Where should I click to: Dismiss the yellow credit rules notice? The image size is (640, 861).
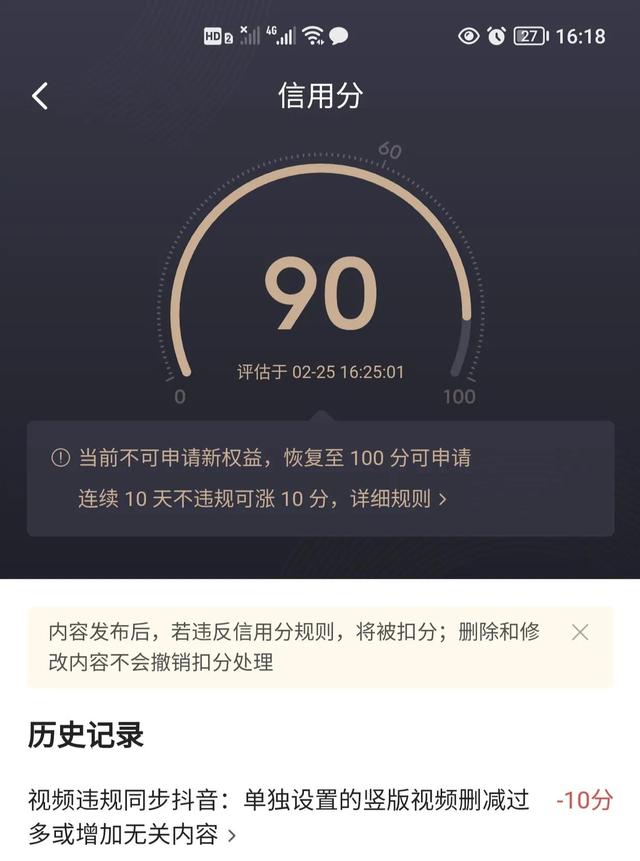[580, 632]
